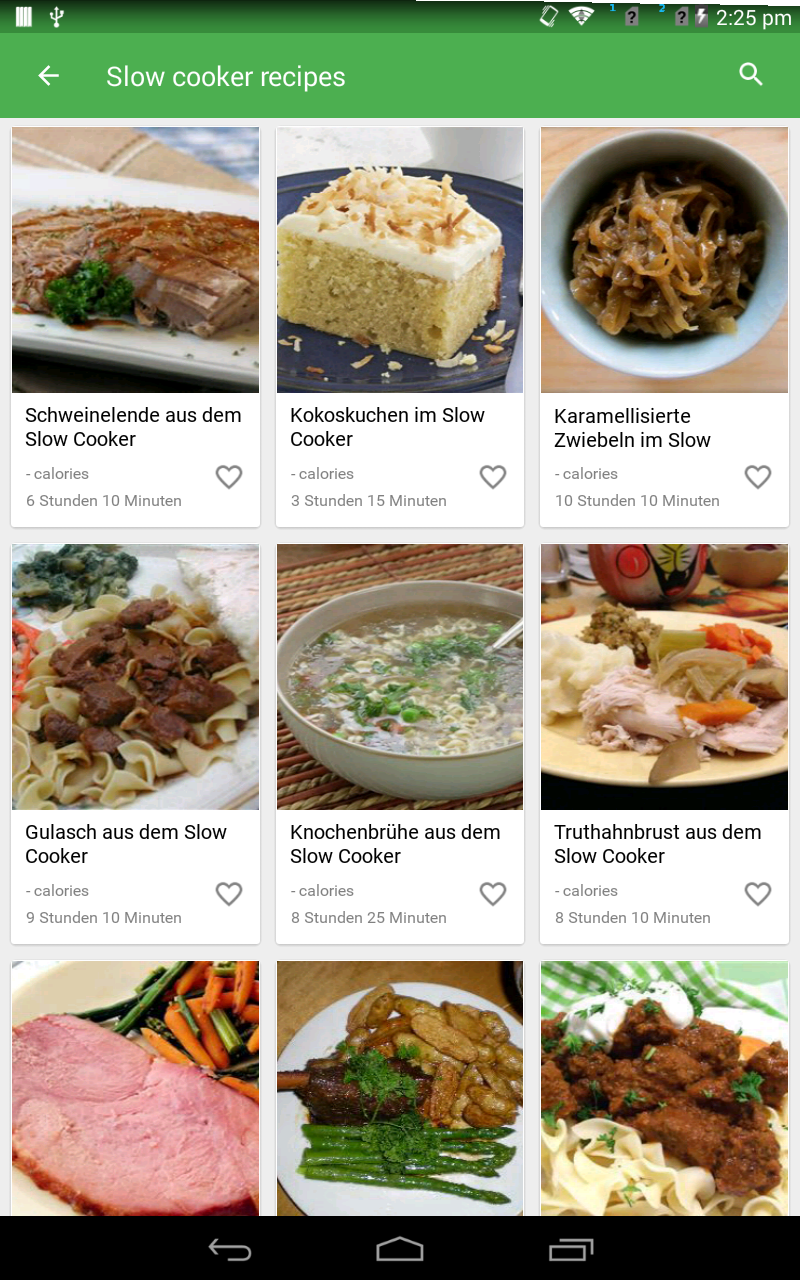Viewport: 800px width, 1280px height.
Task: Open the Knochenbrühe aus dem Slow Cooker recipe
Action: 400,744
